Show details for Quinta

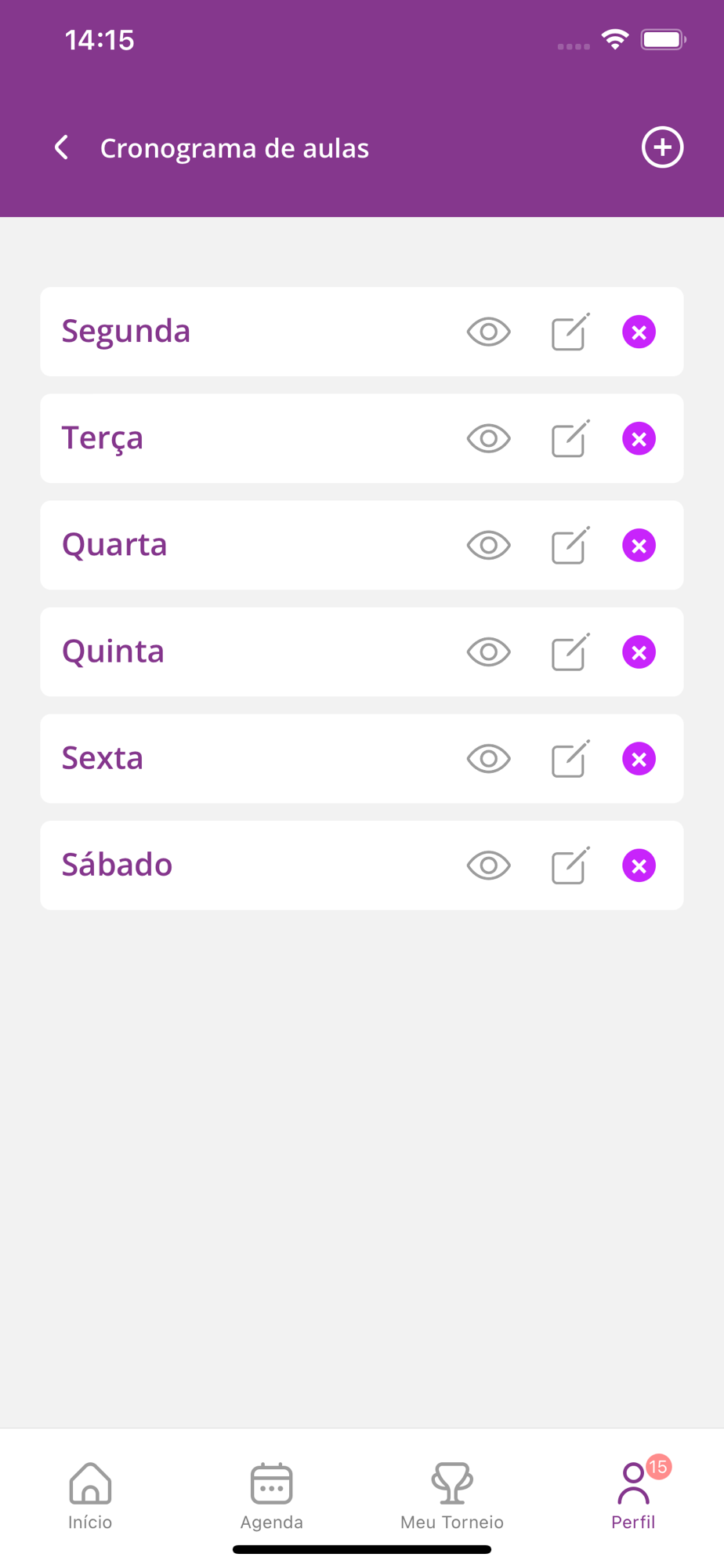488,652
